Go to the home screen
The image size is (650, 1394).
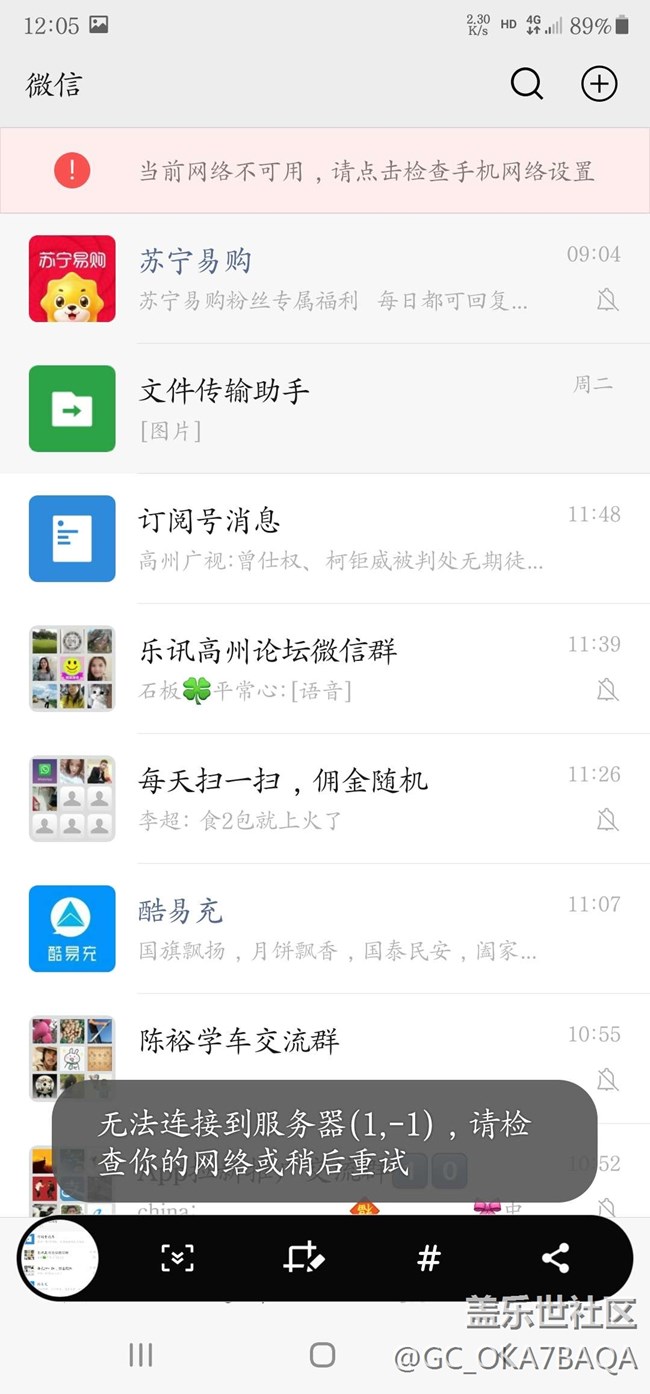[x=322, y=1355]
